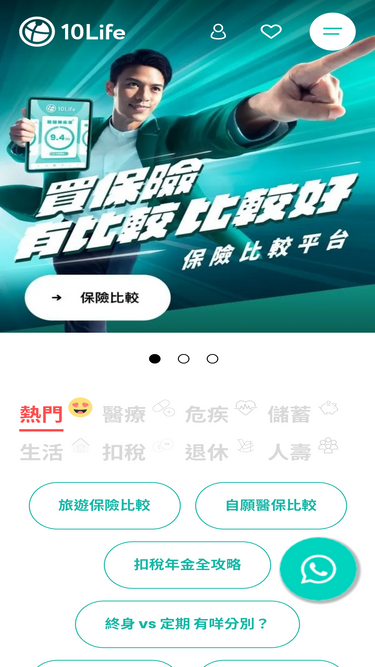Open 旅遊保險比較
The image size is (375, 667).
[x=105, y=506]
